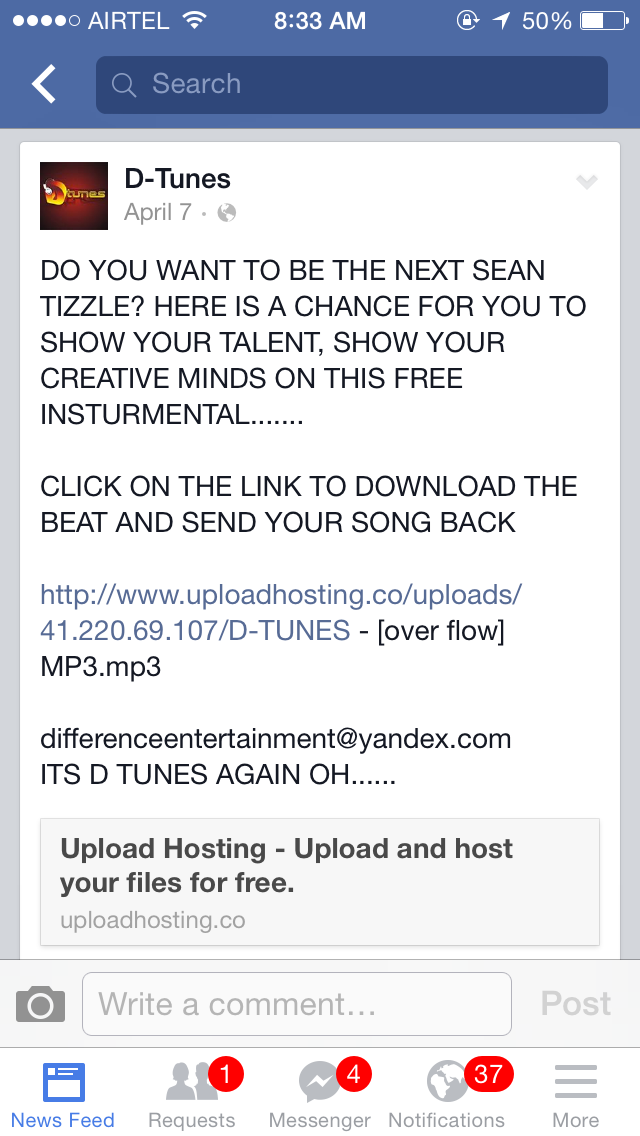This screenshot has height=1136, width=640.
Task: Tap Post to submit the comment
Action: [575, 1004]
